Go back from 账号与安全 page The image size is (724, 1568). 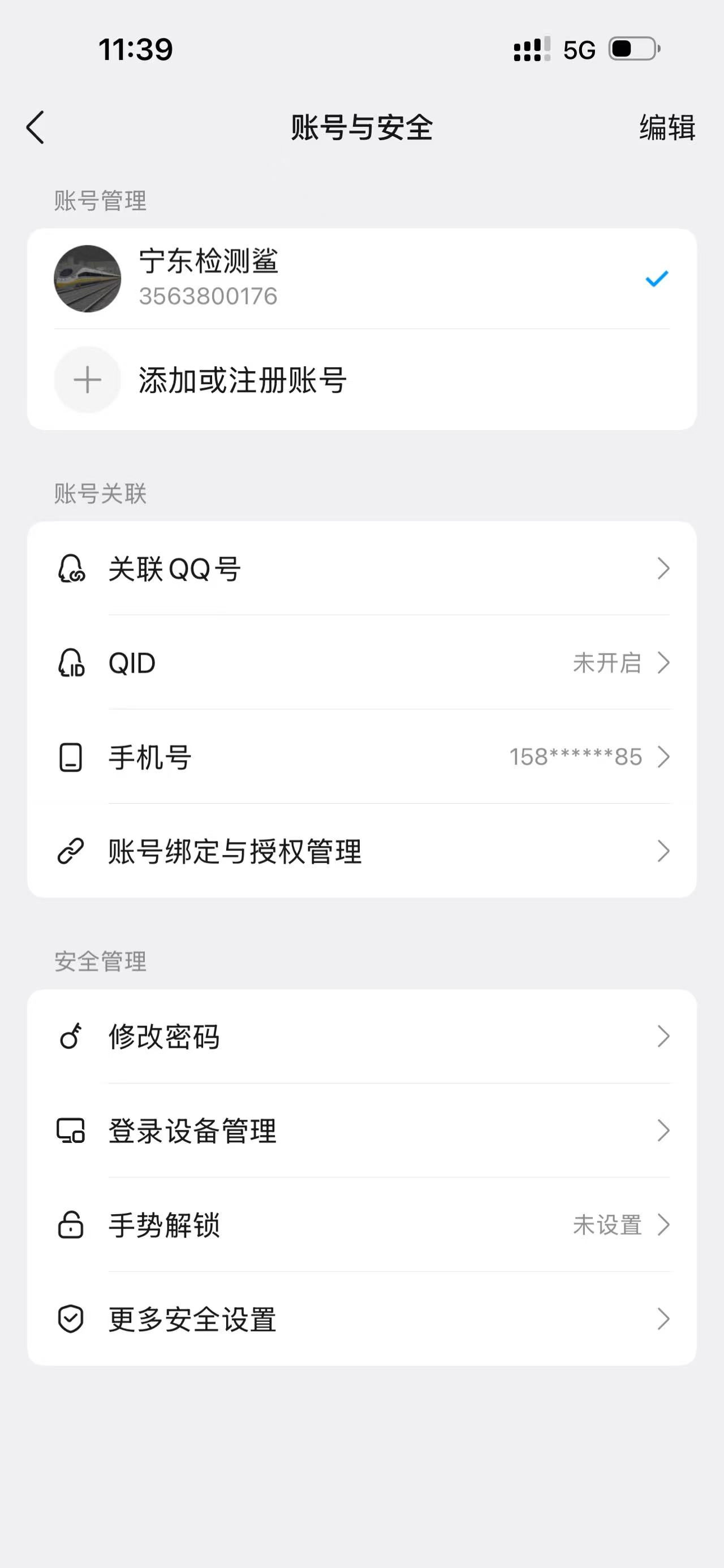pos(35,128)
